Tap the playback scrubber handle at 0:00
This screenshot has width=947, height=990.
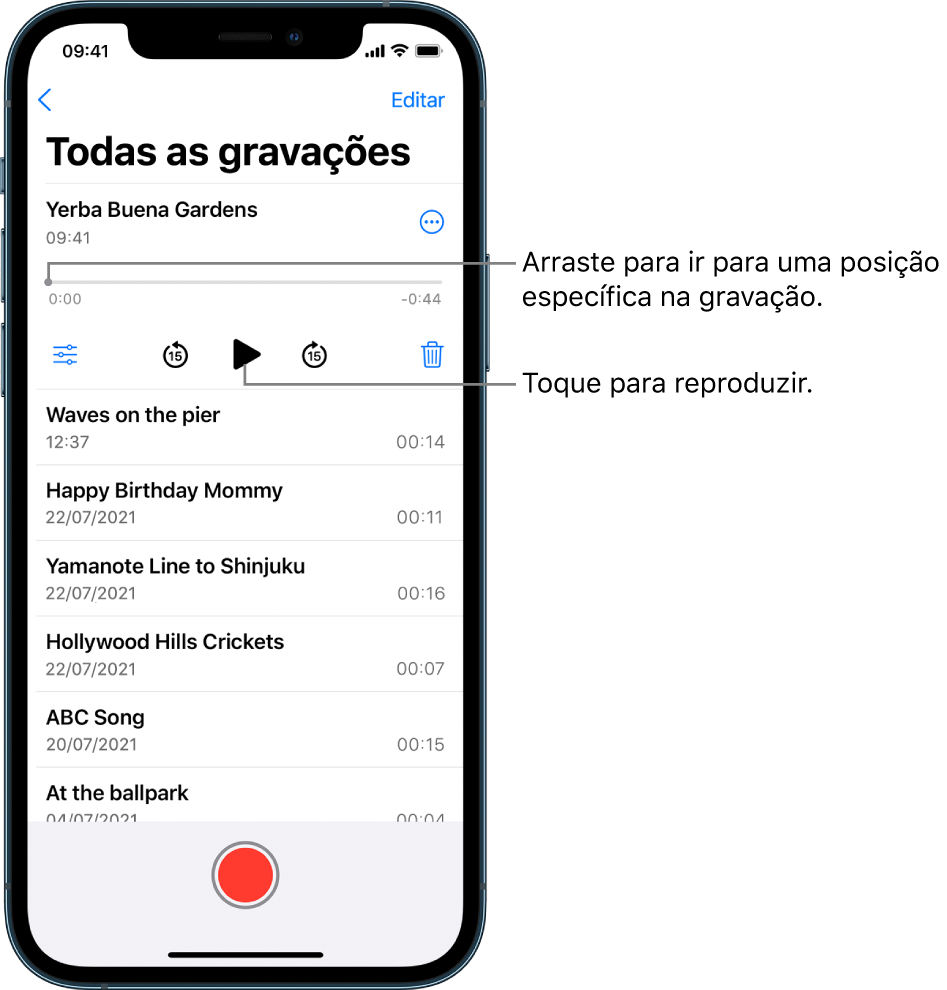(47, 281)
